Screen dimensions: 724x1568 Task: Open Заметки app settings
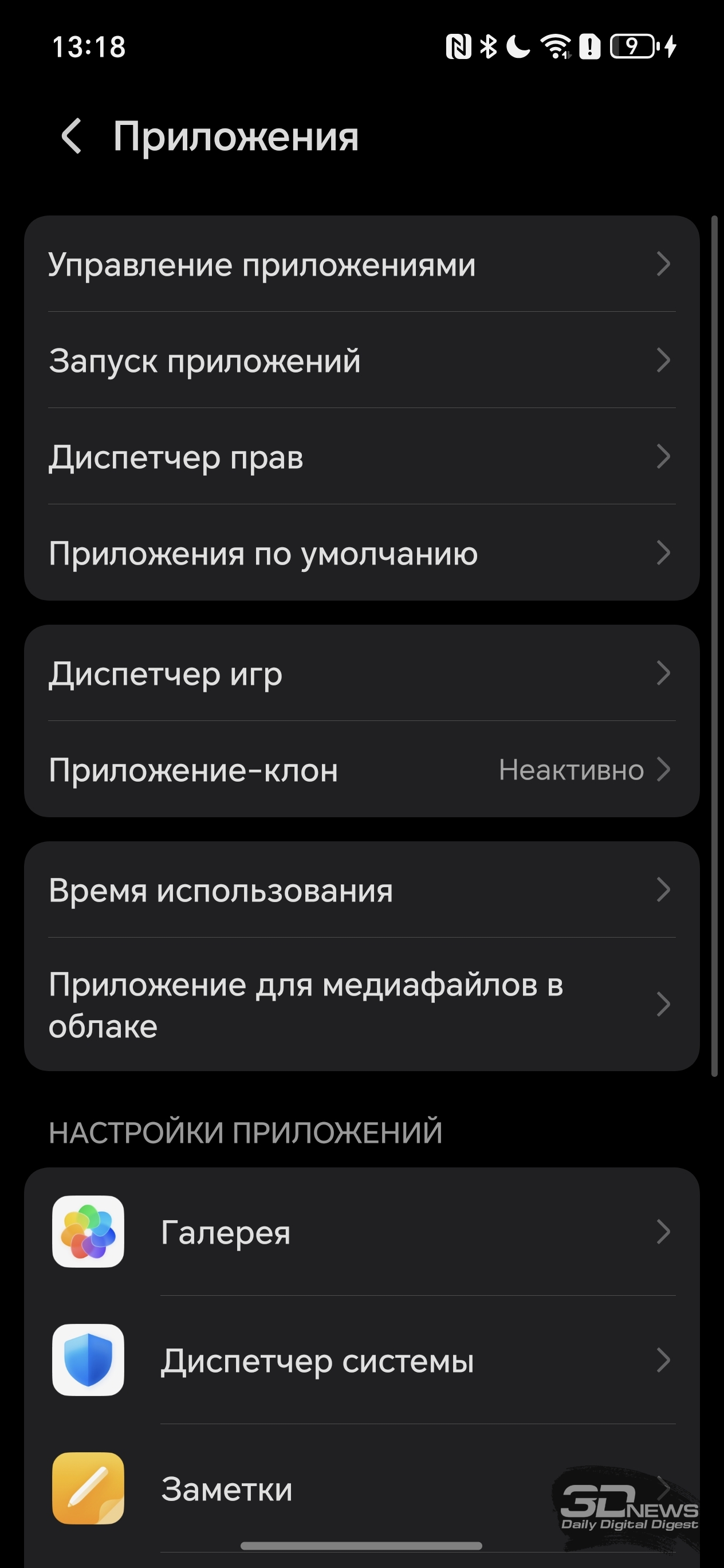coord(362,1488)
